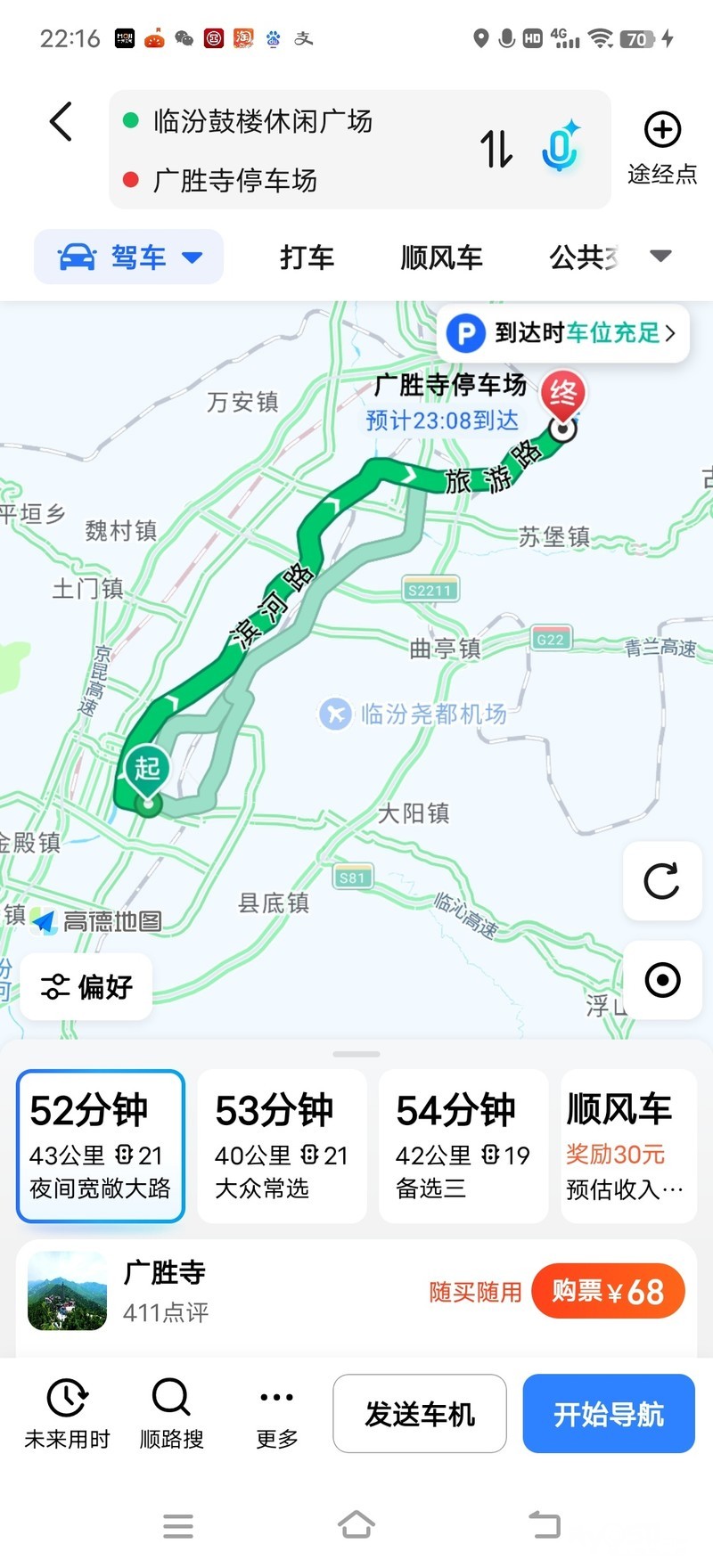This screenshot has height=1568, width=713.
Task: Select the 53分钟 大众常选 route
Action: click(x=282, y=1147)
